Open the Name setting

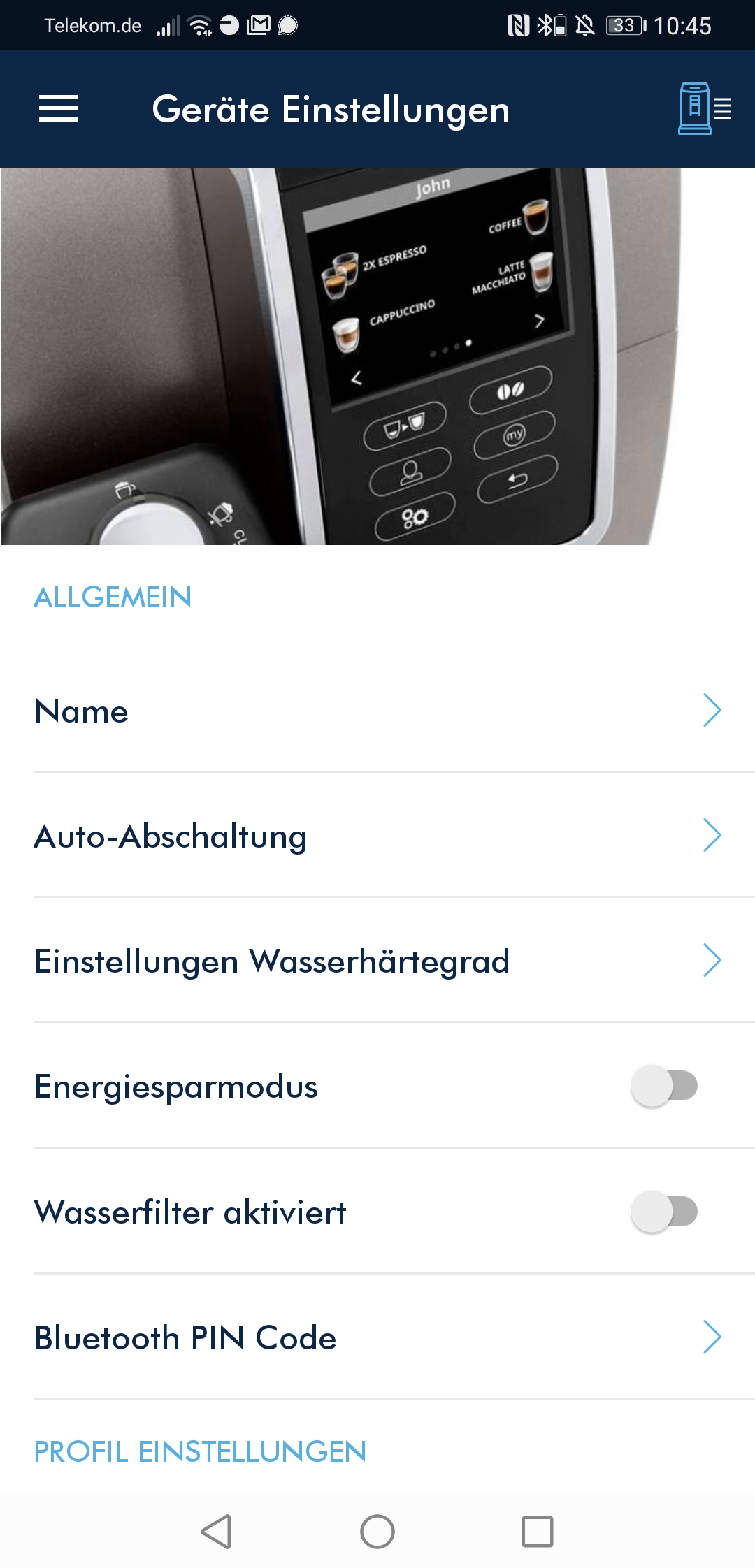click(377, 711)
